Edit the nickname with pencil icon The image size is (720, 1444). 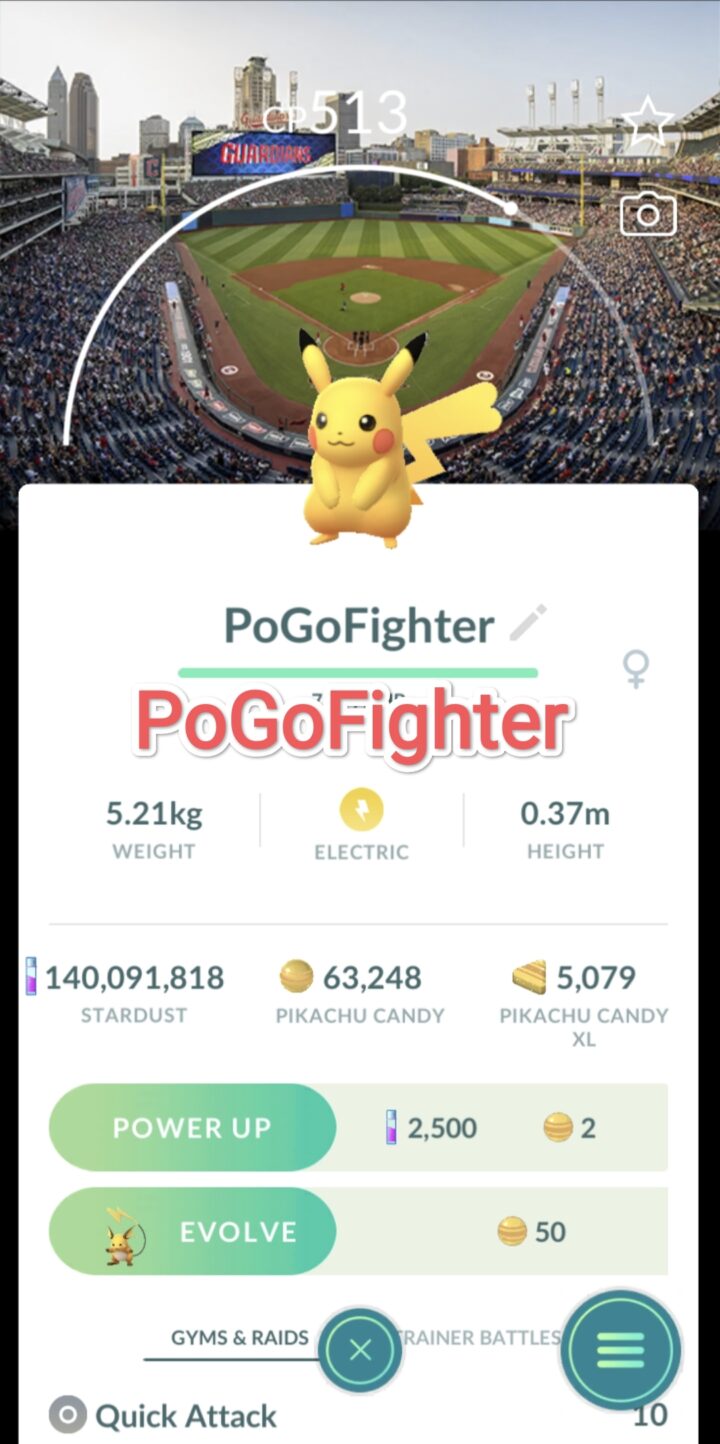527,624
